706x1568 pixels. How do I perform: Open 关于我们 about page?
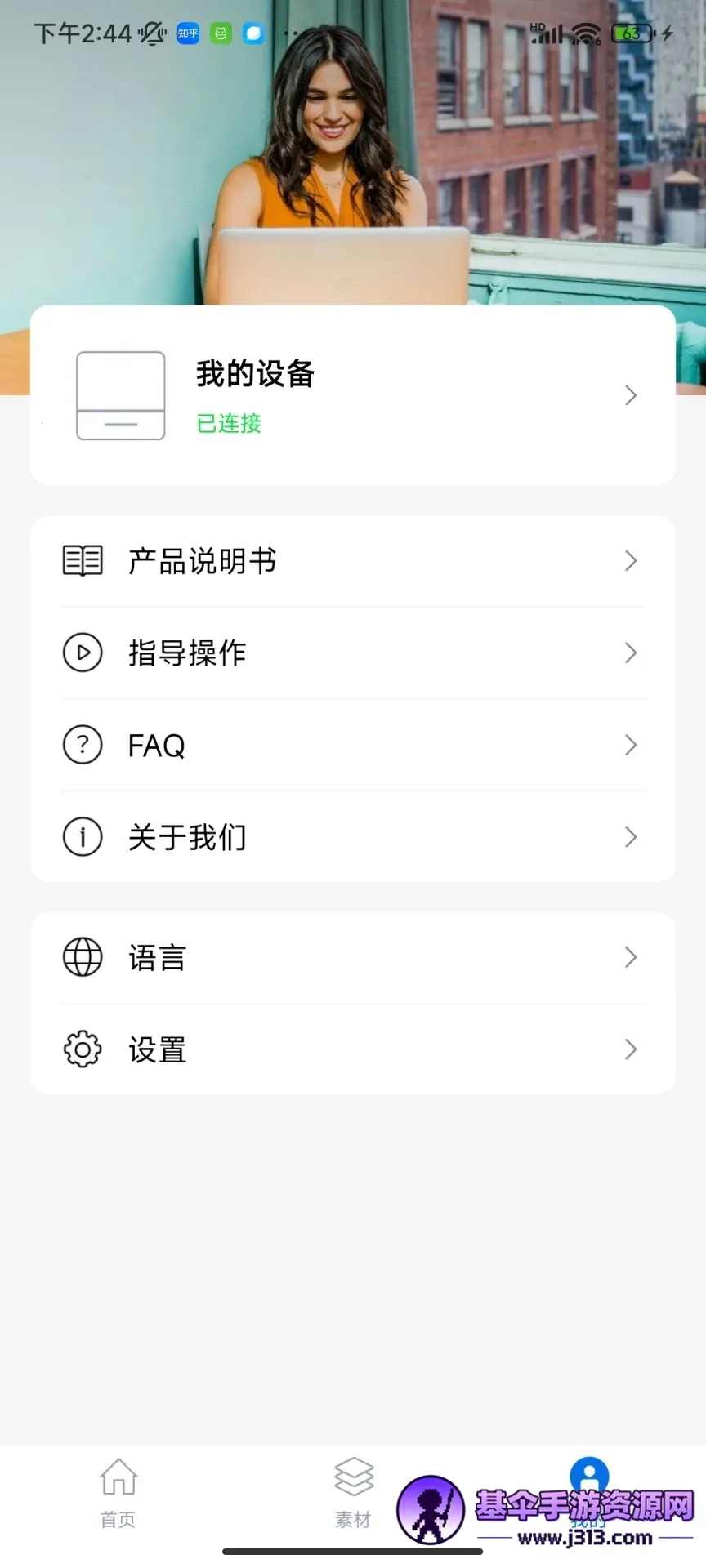(353, 837)
